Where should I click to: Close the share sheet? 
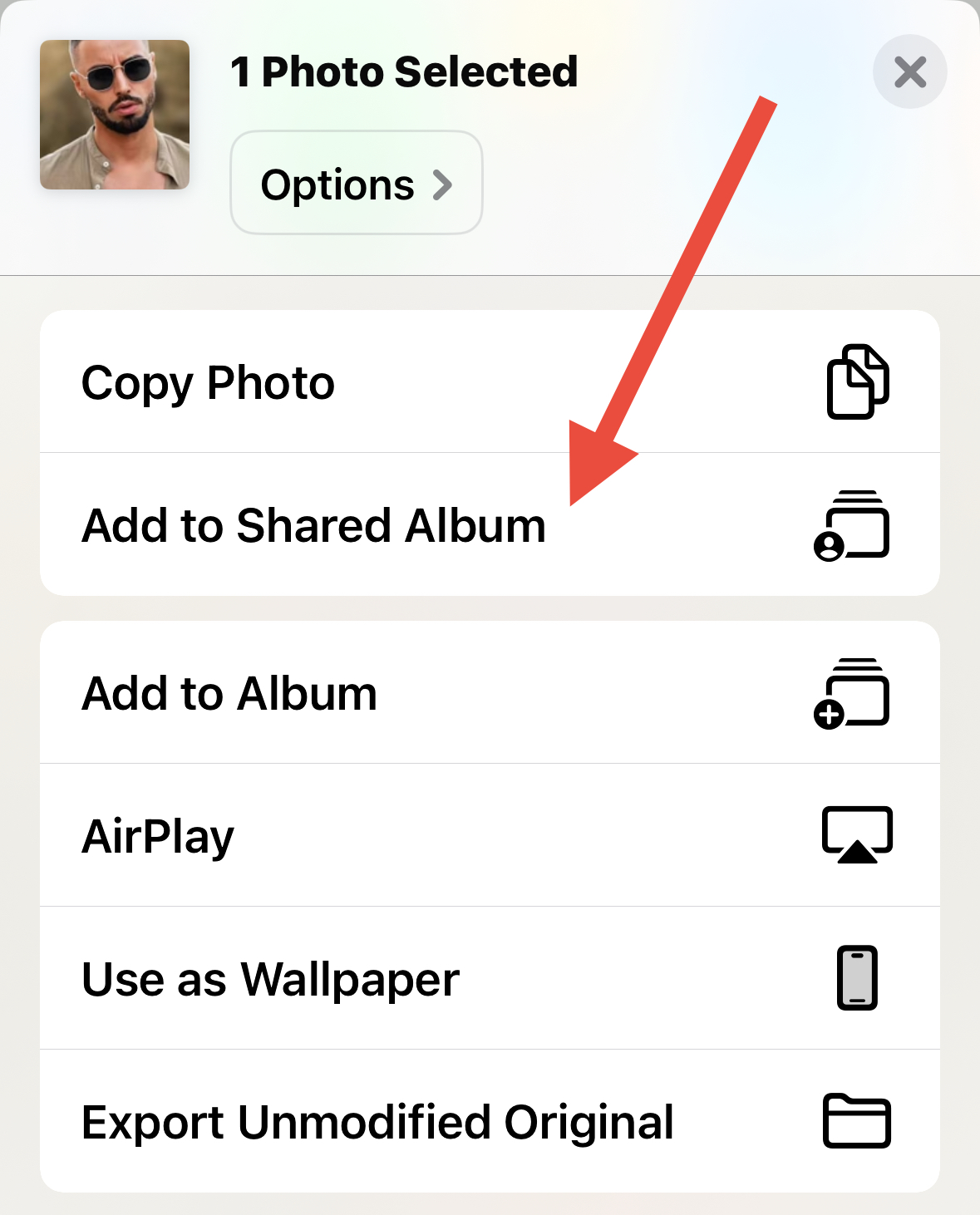pyautogui.click(x=909, y=72)
